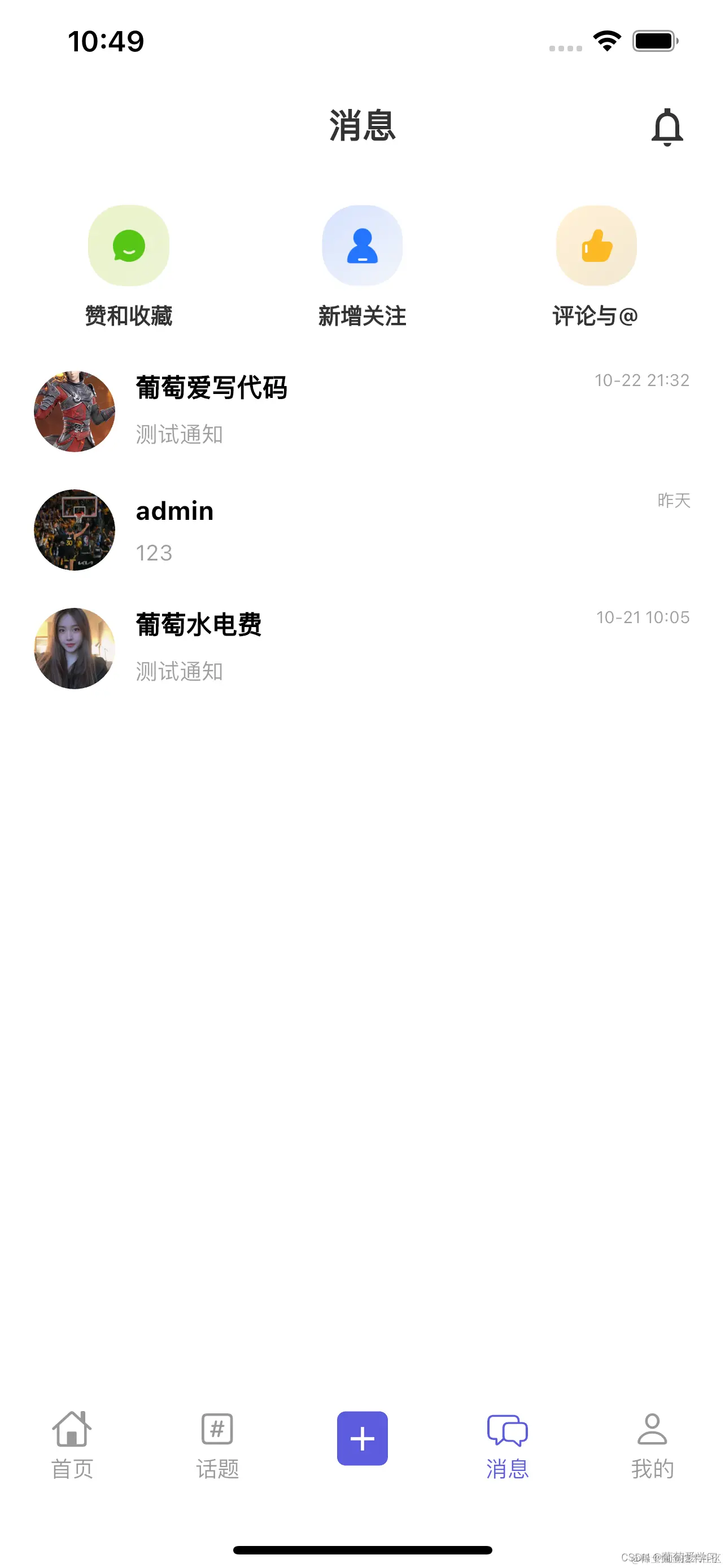Screen dimensions: 725x1568
Task: Open the 新增关注 blue person icon
Action: 361,245
